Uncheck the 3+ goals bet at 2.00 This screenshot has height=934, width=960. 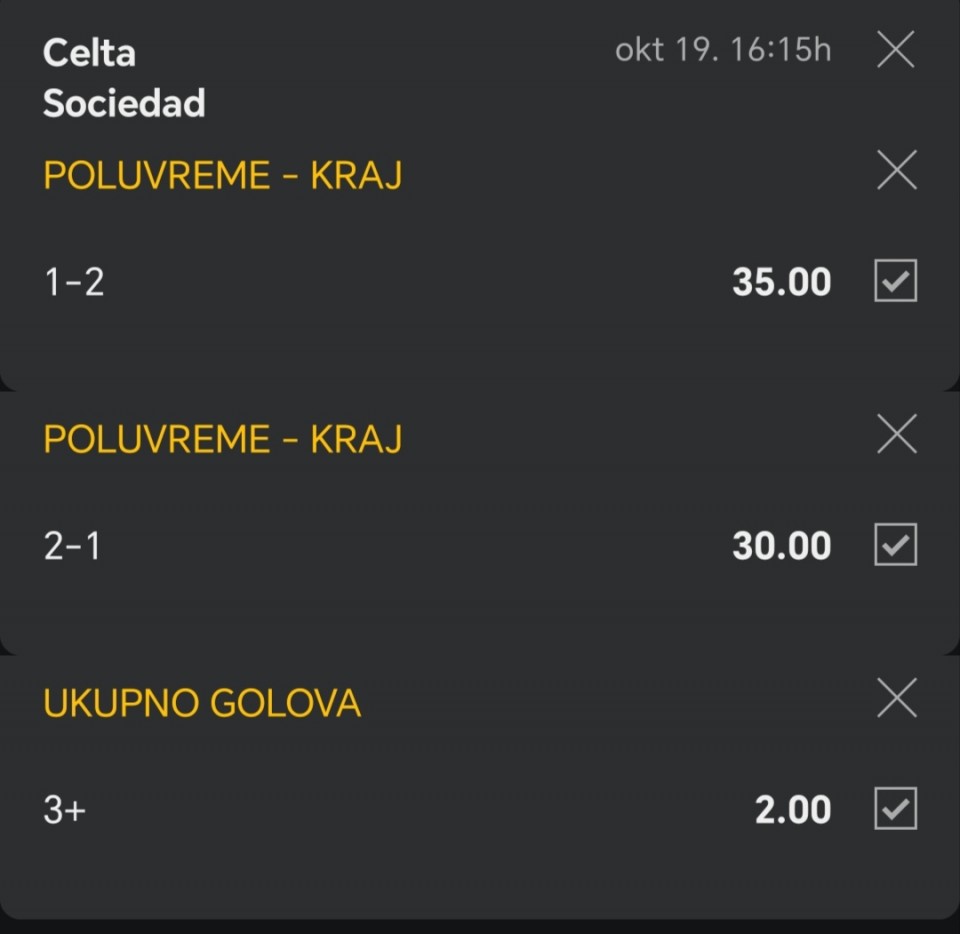(895, 808)
